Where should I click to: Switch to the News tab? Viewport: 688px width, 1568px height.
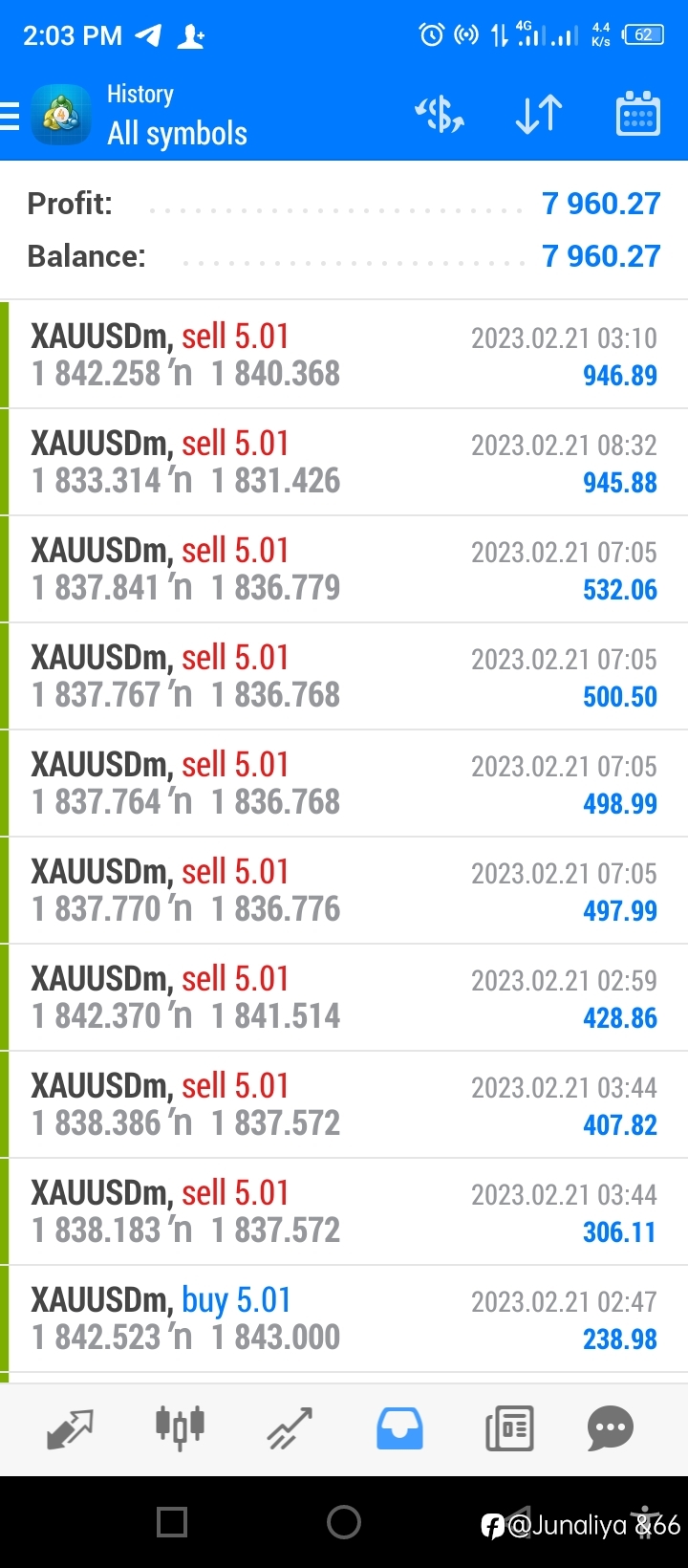[x=509, y=1428]
